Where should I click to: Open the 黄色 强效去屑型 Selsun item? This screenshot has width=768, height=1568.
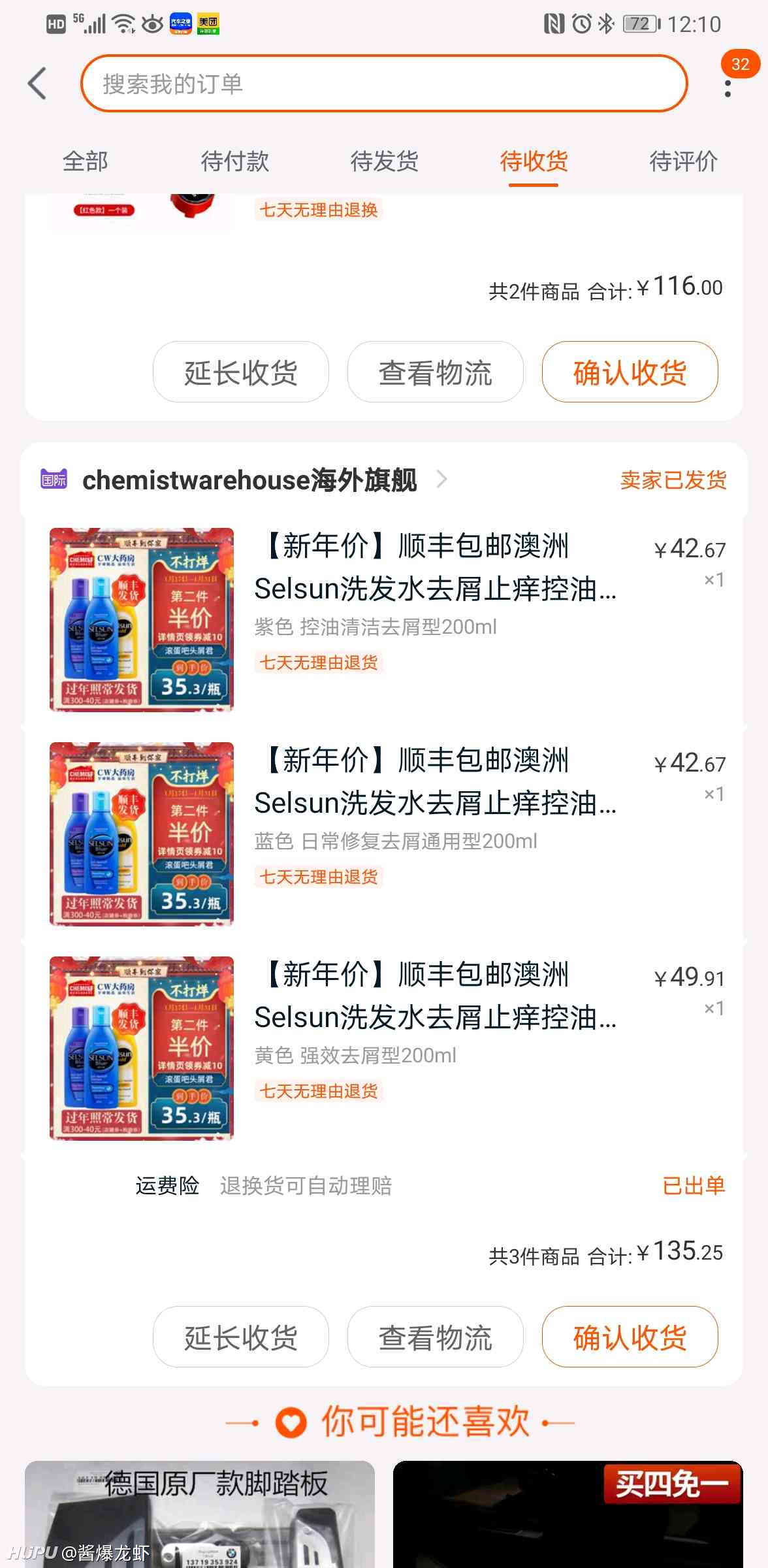(384, 1048)
